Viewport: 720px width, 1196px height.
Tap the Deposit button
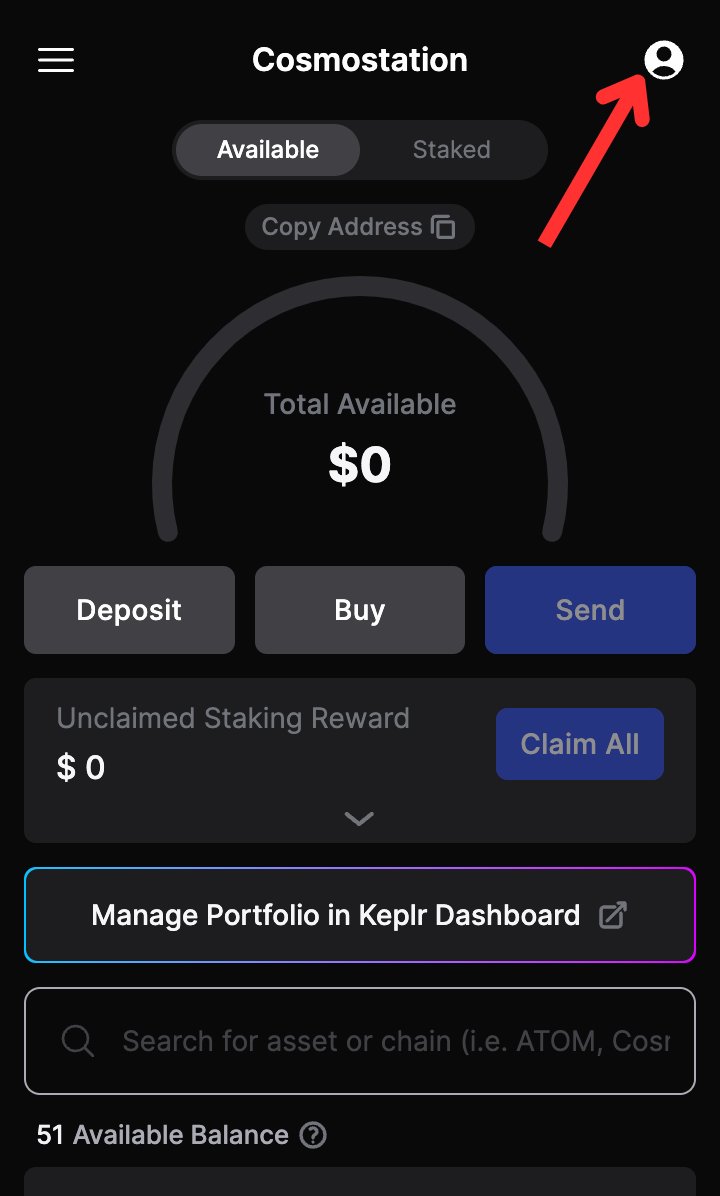pyautogui.click(x=129, y=610)
